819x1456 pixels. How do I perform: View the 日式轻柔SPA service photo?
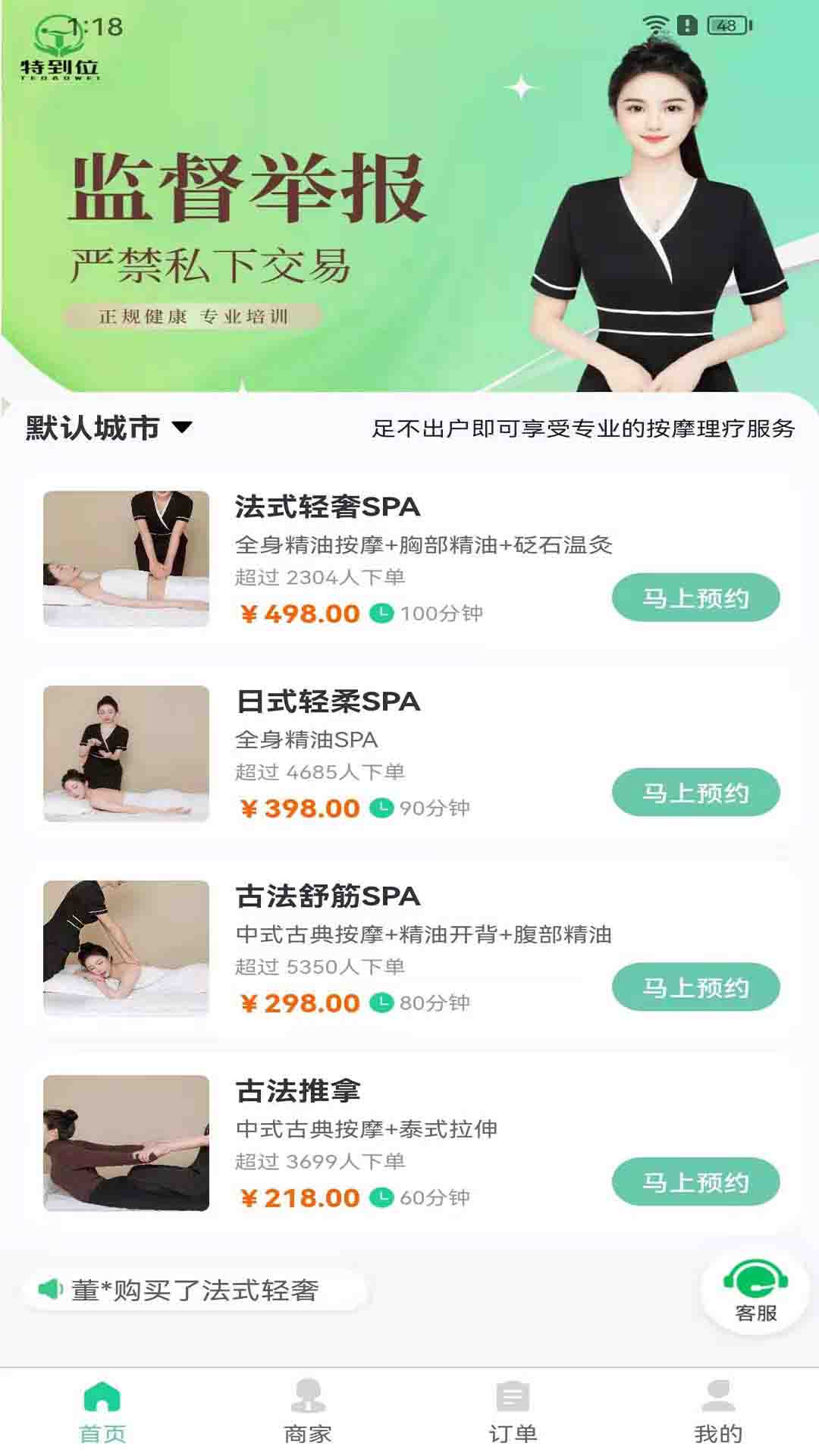(x=126, y=754)
